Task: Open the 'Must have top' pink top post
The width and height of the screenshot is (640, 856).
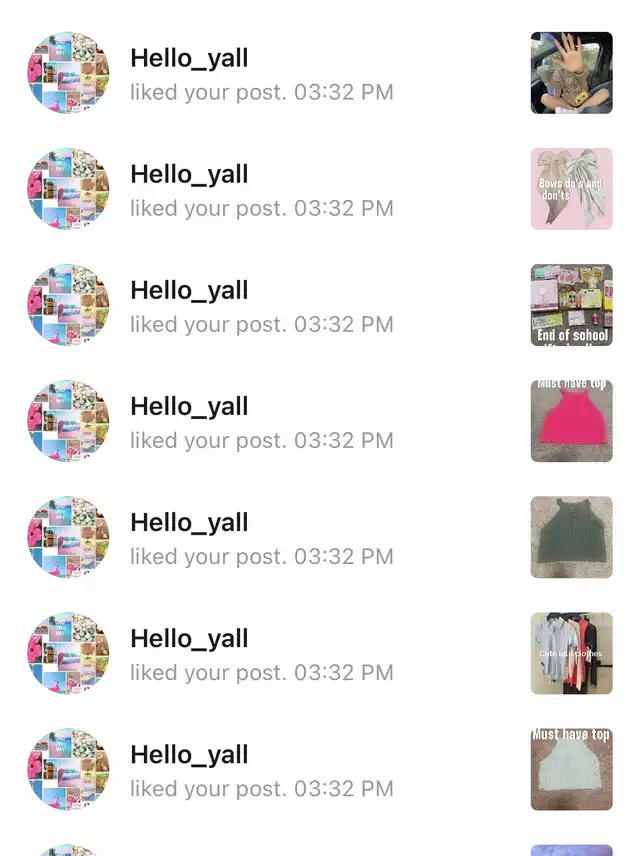Action: point(571,421)
